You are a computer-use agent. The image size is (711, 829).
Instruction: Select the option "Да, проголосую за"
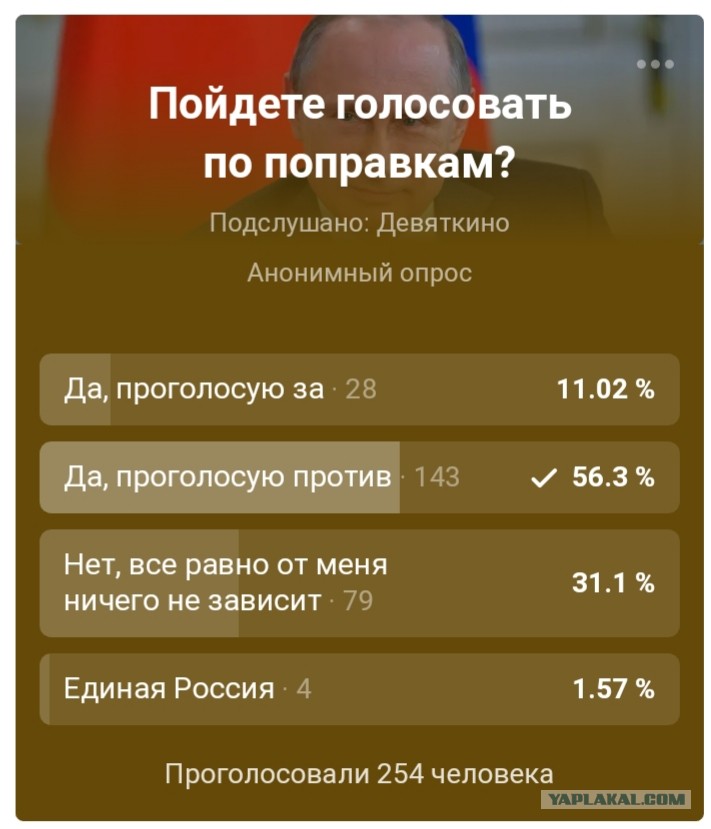click(x=359, y=389)
